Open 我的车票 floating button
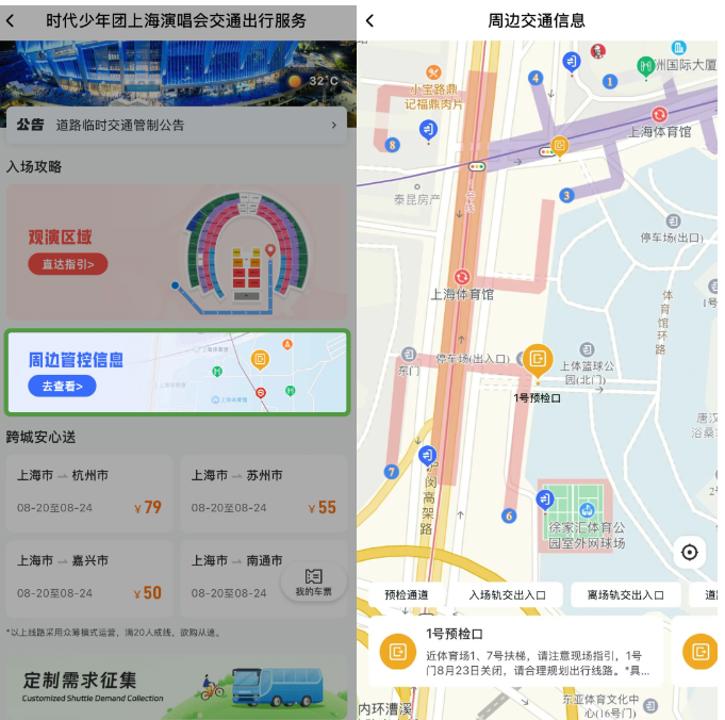Viewport: 725px width, 720px height. point(313,582)
